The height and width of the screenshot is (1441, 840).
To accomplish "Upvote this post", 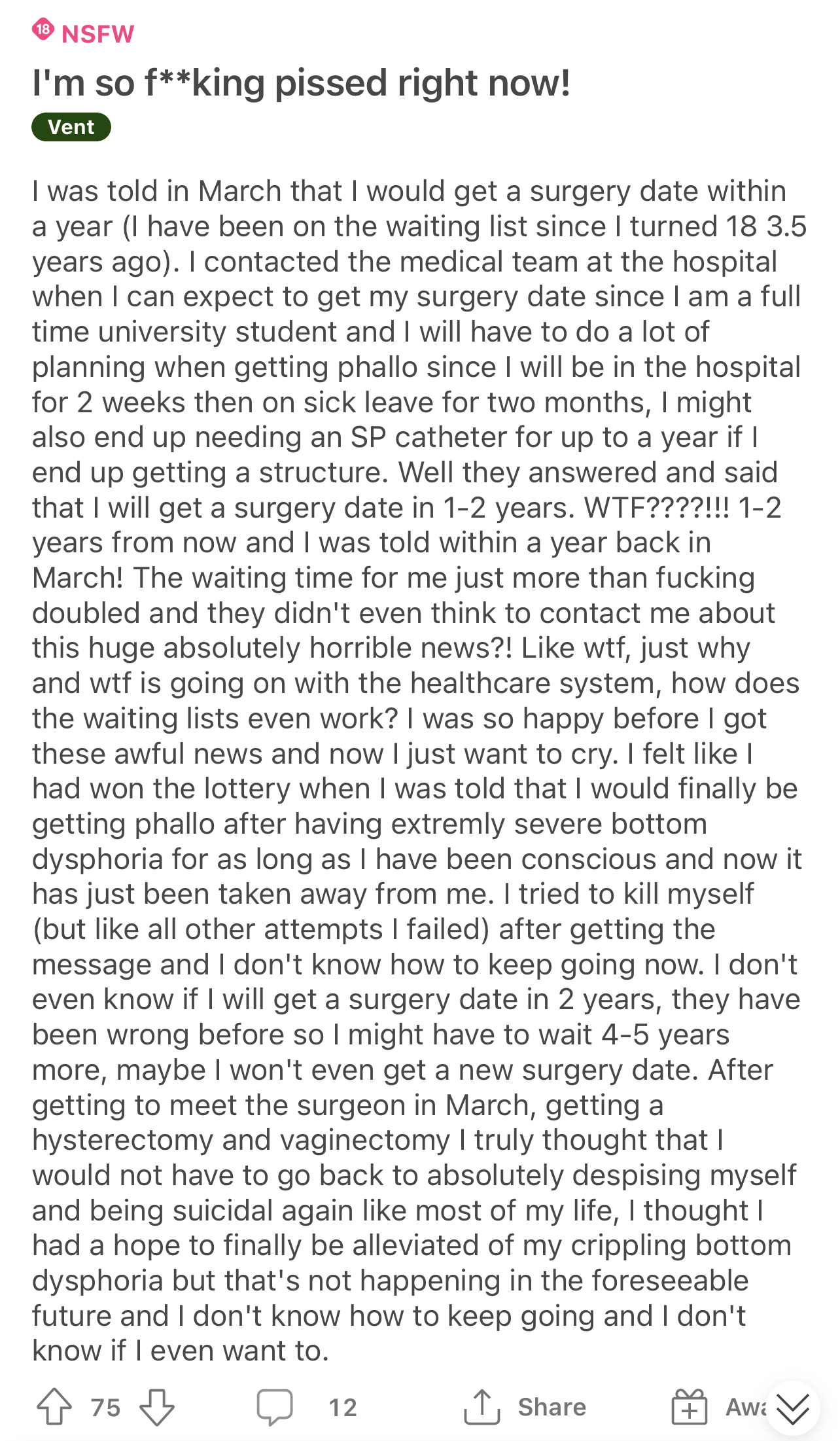I will [x=54, y=1406].
